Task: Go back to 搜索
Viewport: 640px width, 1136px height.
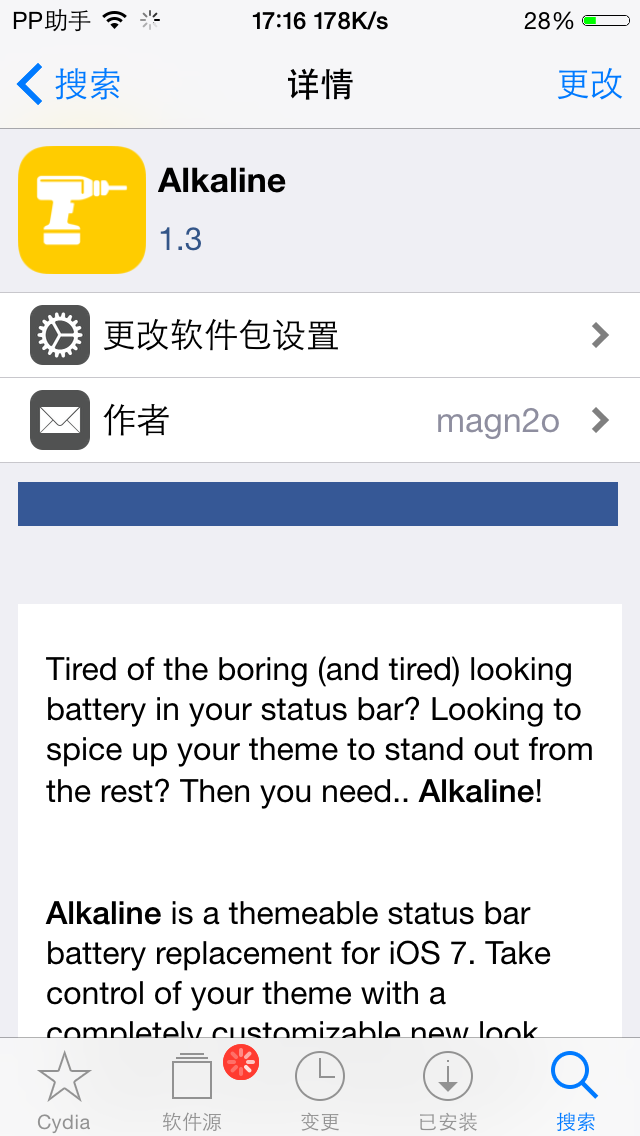Action: (x=70, y=85)
